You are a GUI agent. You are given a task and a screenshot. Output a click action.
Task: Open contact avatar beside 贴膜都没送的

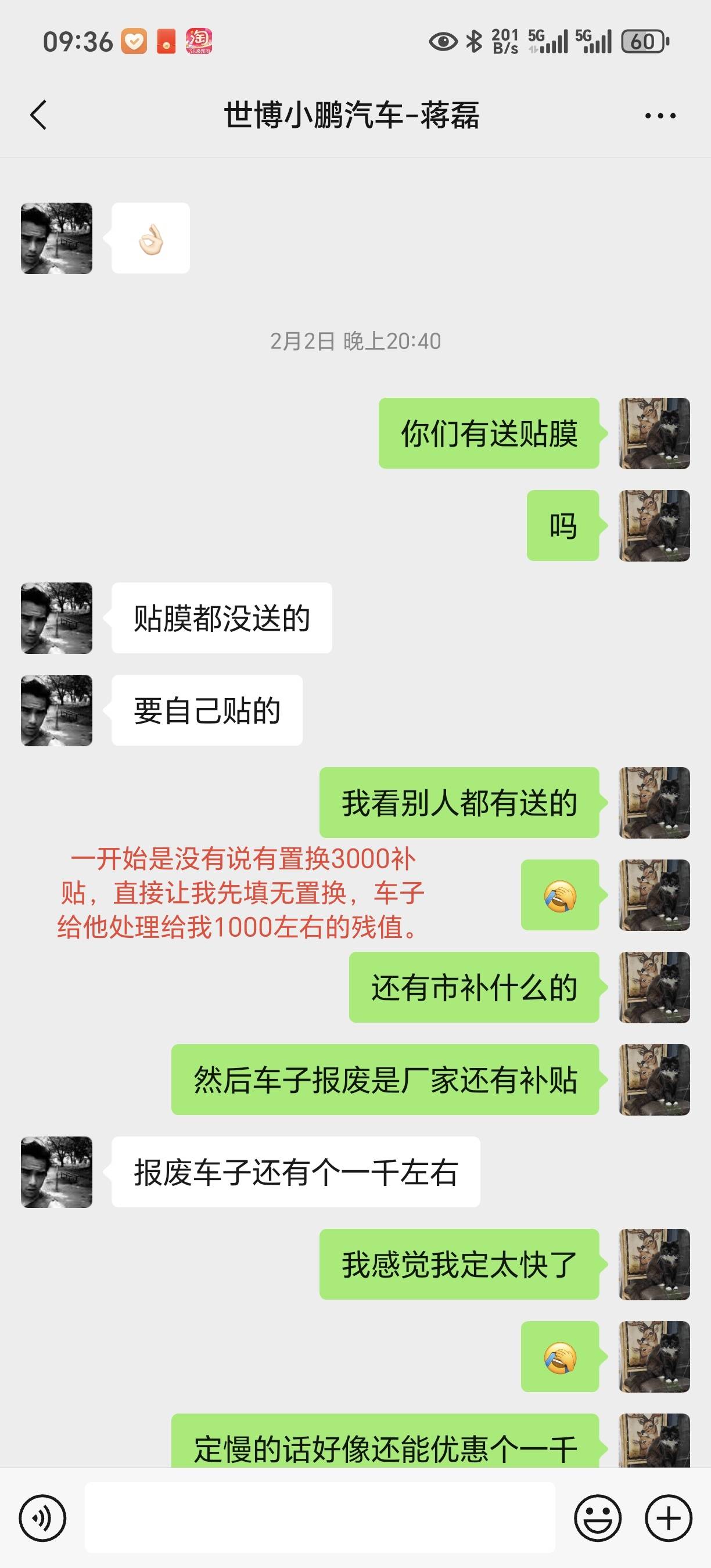(x=56, y=618)
